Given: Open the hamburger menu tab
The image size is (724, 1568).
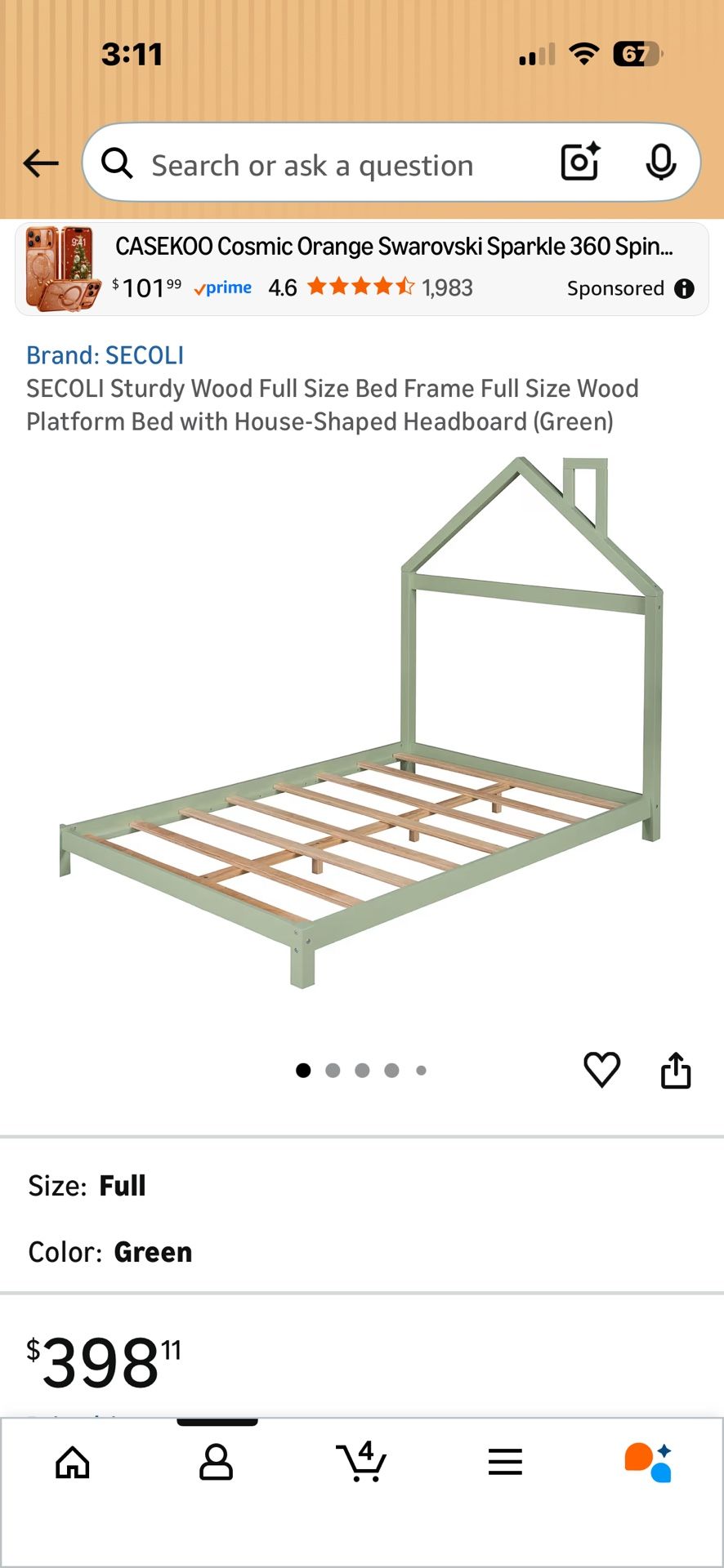Looking at the screenshot, I should tap(505, 1462).
